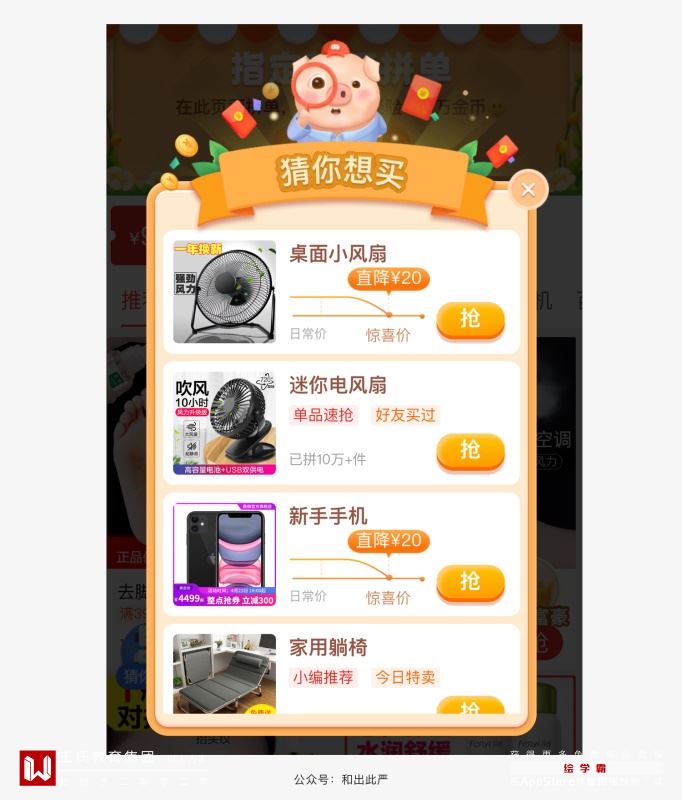Screen dimensions: 682x800
Task: Tap 抢 for 新手手机
Action: 470,582
